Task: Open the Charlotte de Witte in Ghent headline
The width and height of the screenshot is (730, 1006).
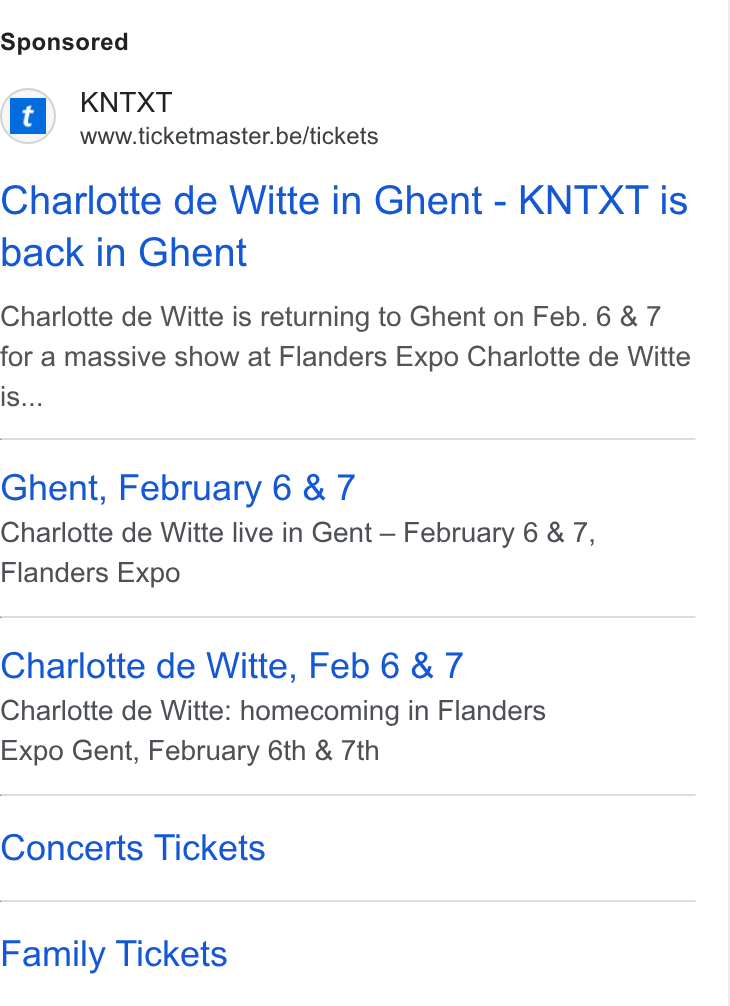Action: (344, 226)
